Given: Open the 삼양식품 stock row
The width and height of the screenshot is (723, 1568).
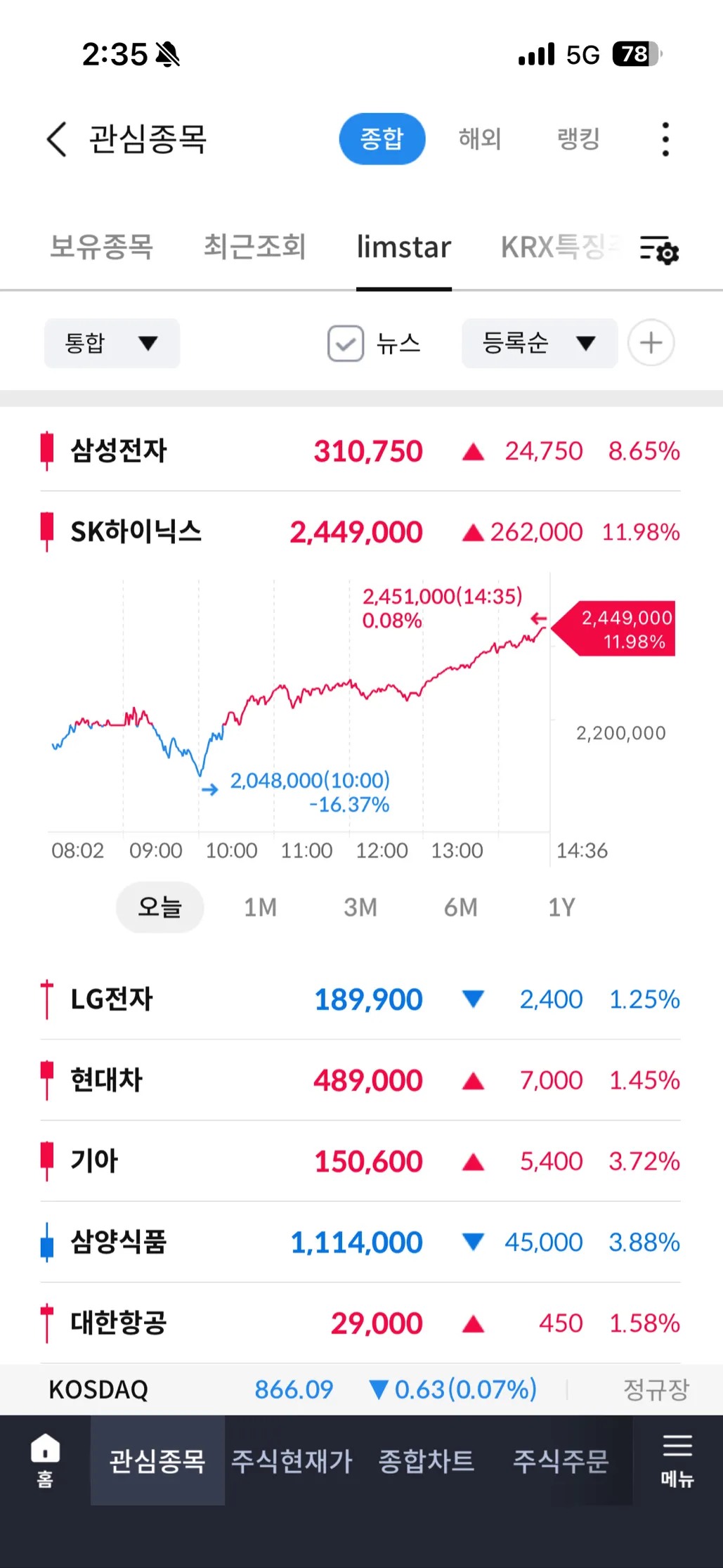Looking at the screenshot, I should tap(360, 1242).
